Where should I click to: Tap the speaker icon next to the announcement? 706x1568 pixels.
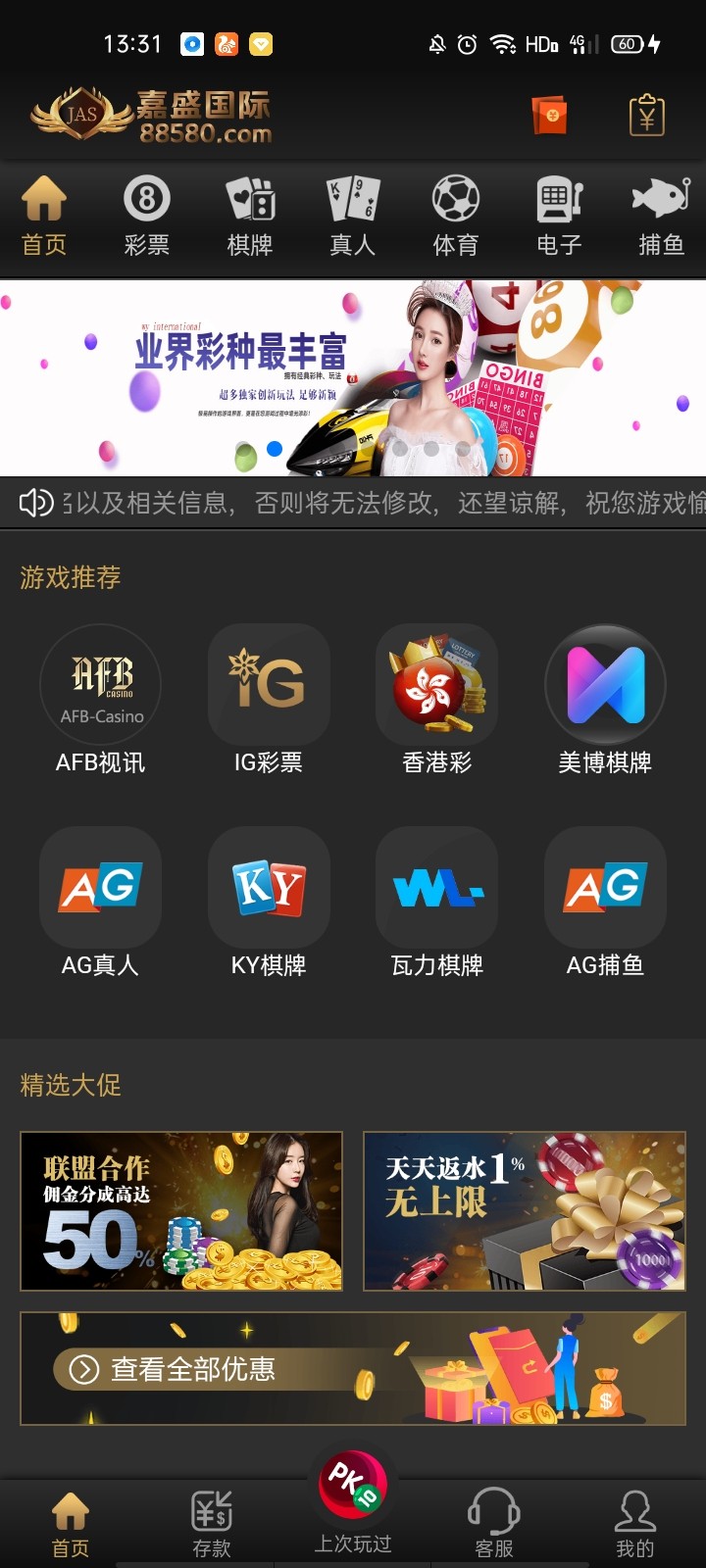click(35, 503)
